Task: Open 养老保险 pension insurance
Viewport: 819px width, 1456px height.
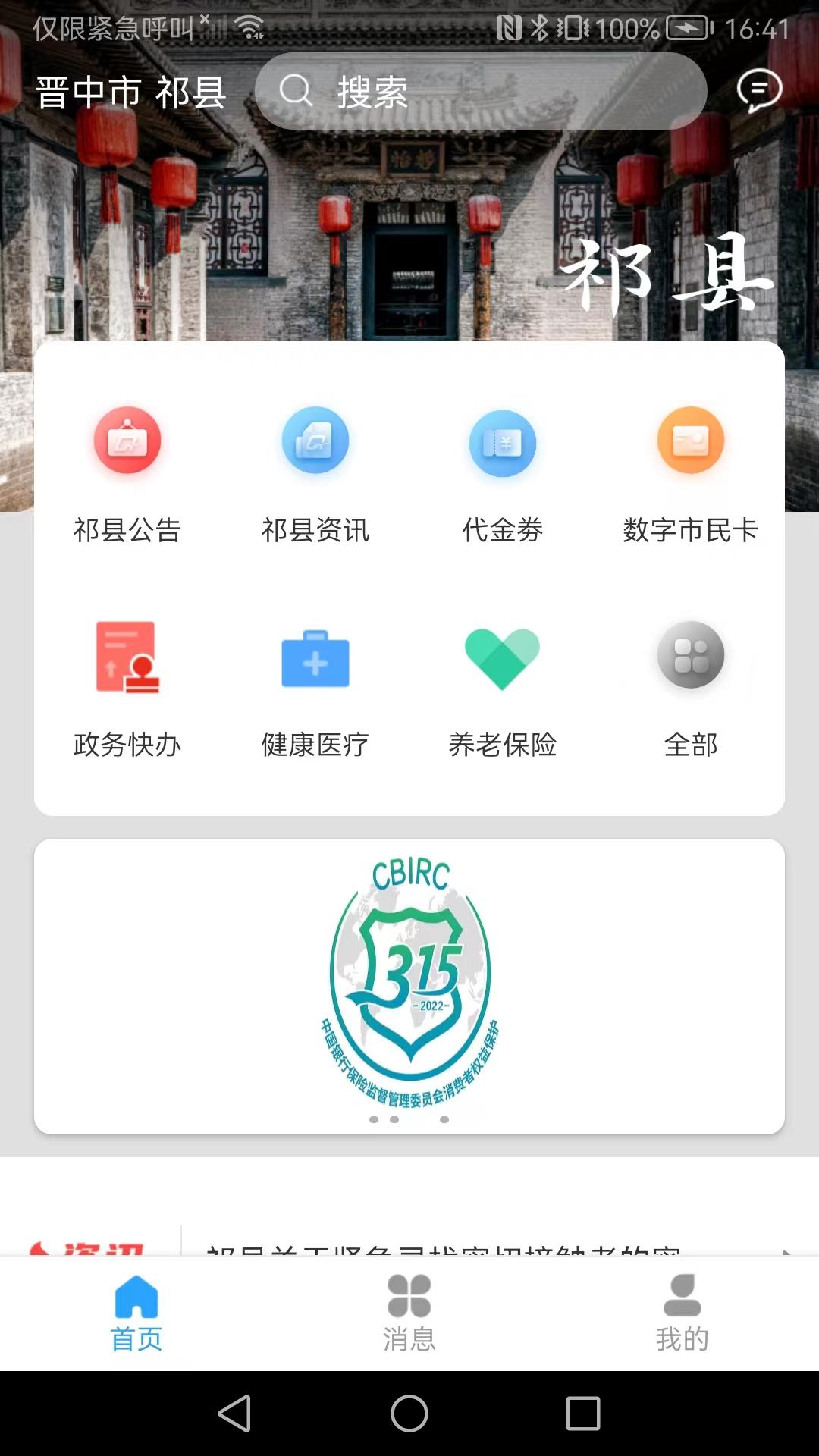Action: pos(503,686)
